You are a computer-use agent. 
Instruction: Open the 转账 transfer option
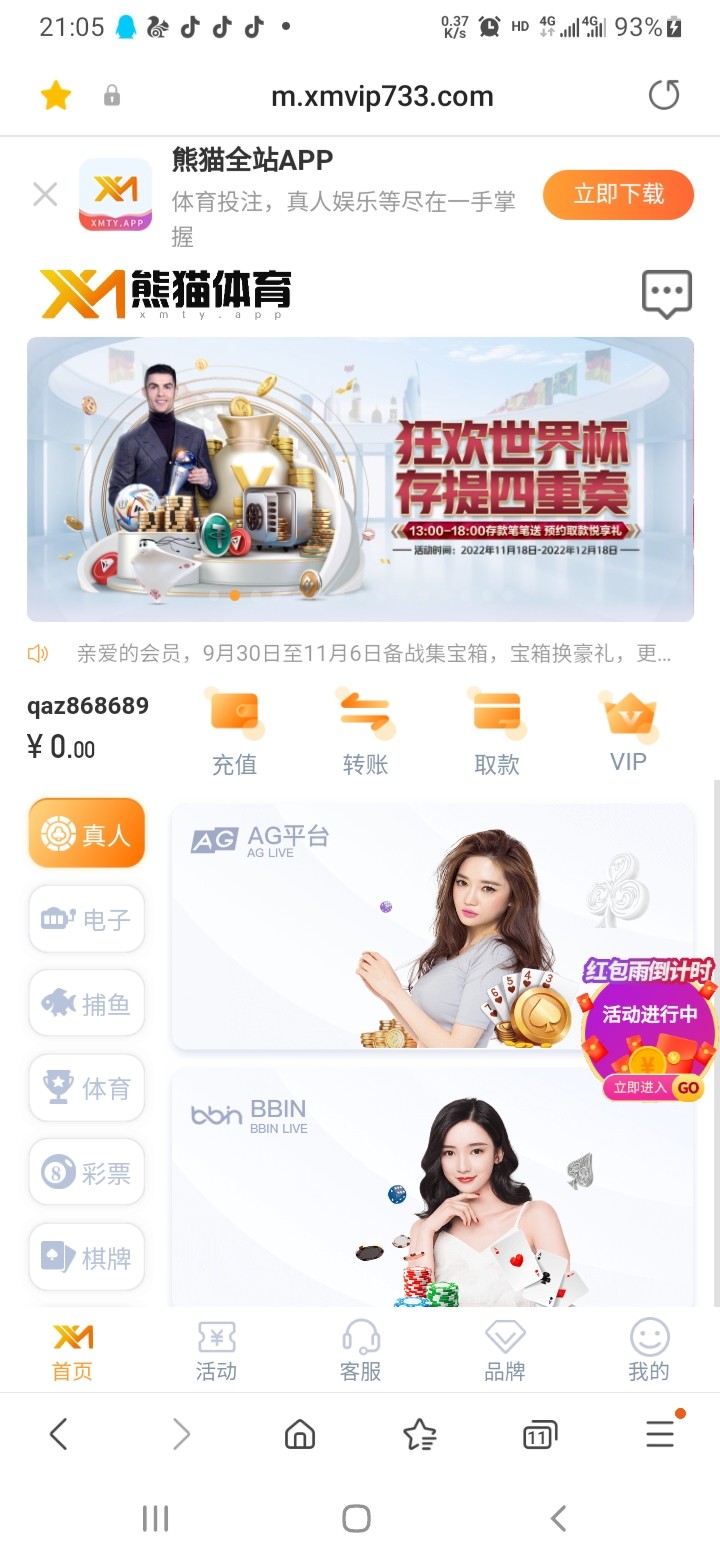[365, 732]
